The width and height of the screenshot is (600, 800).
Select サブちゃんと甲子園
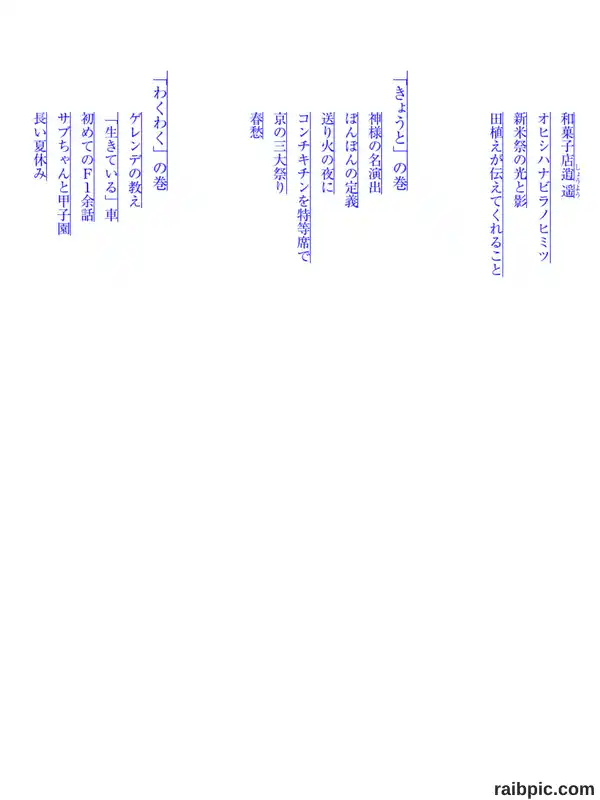coord(64,173)
